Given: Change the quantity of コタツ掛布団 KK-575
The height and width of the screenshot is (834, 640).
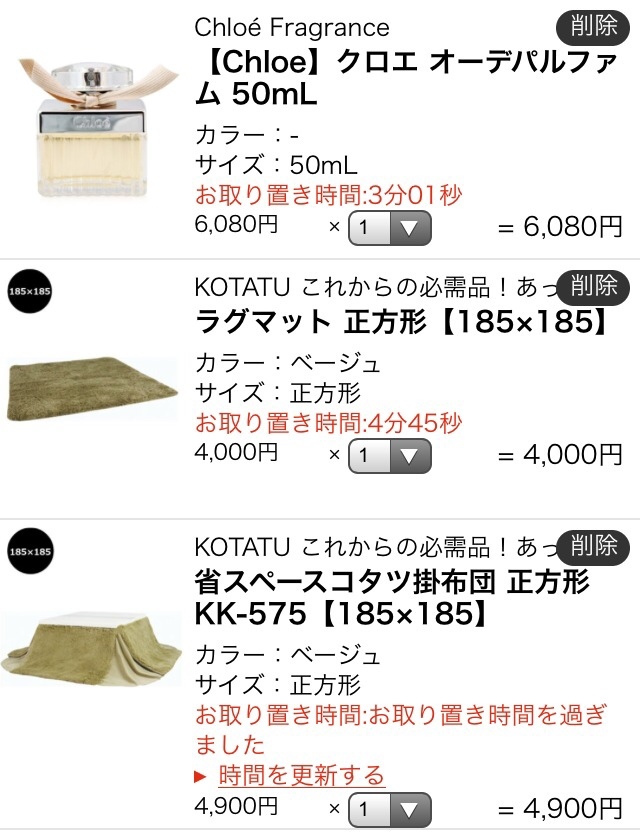Looking at the screenshot, I should [x=389, y=808].
